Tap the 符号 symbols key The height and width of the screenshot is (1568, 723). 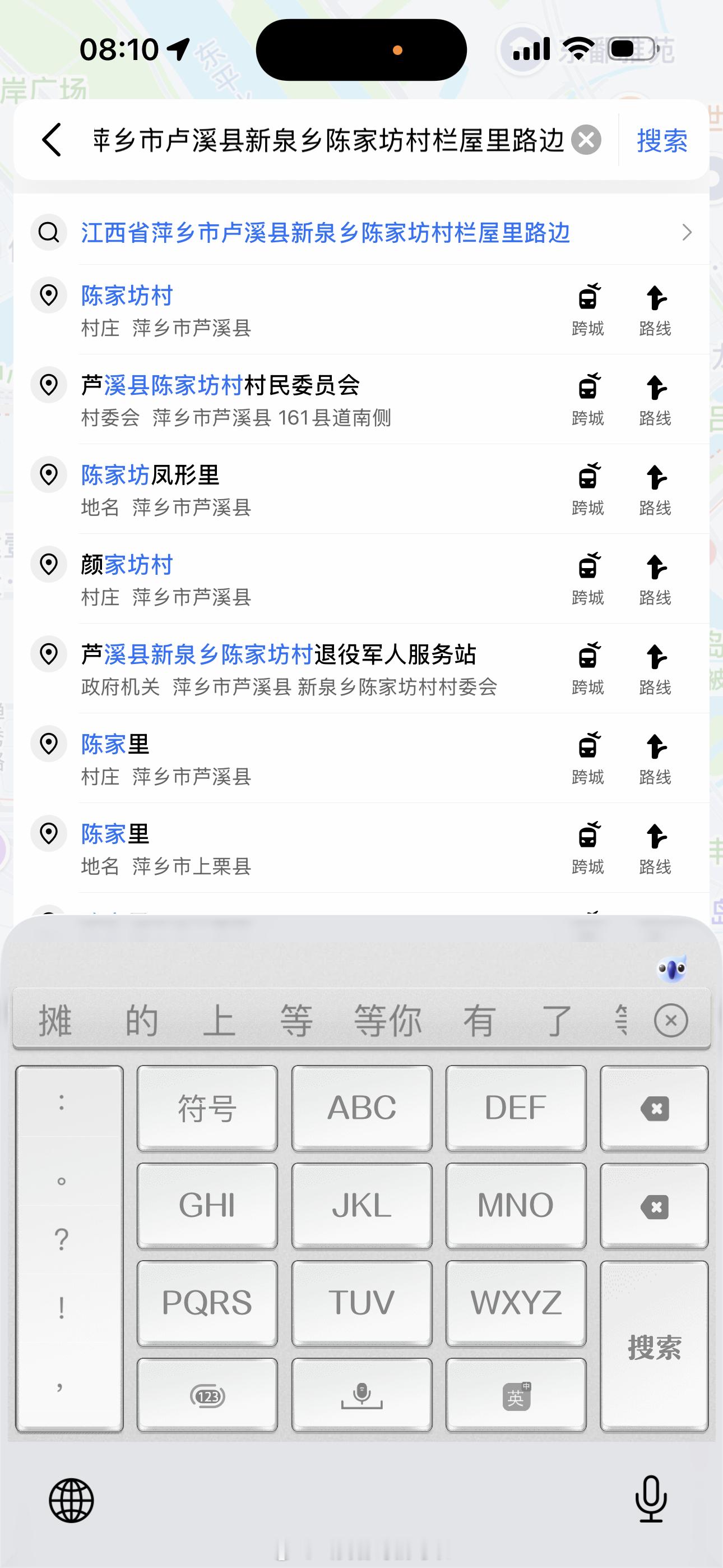207,1108
